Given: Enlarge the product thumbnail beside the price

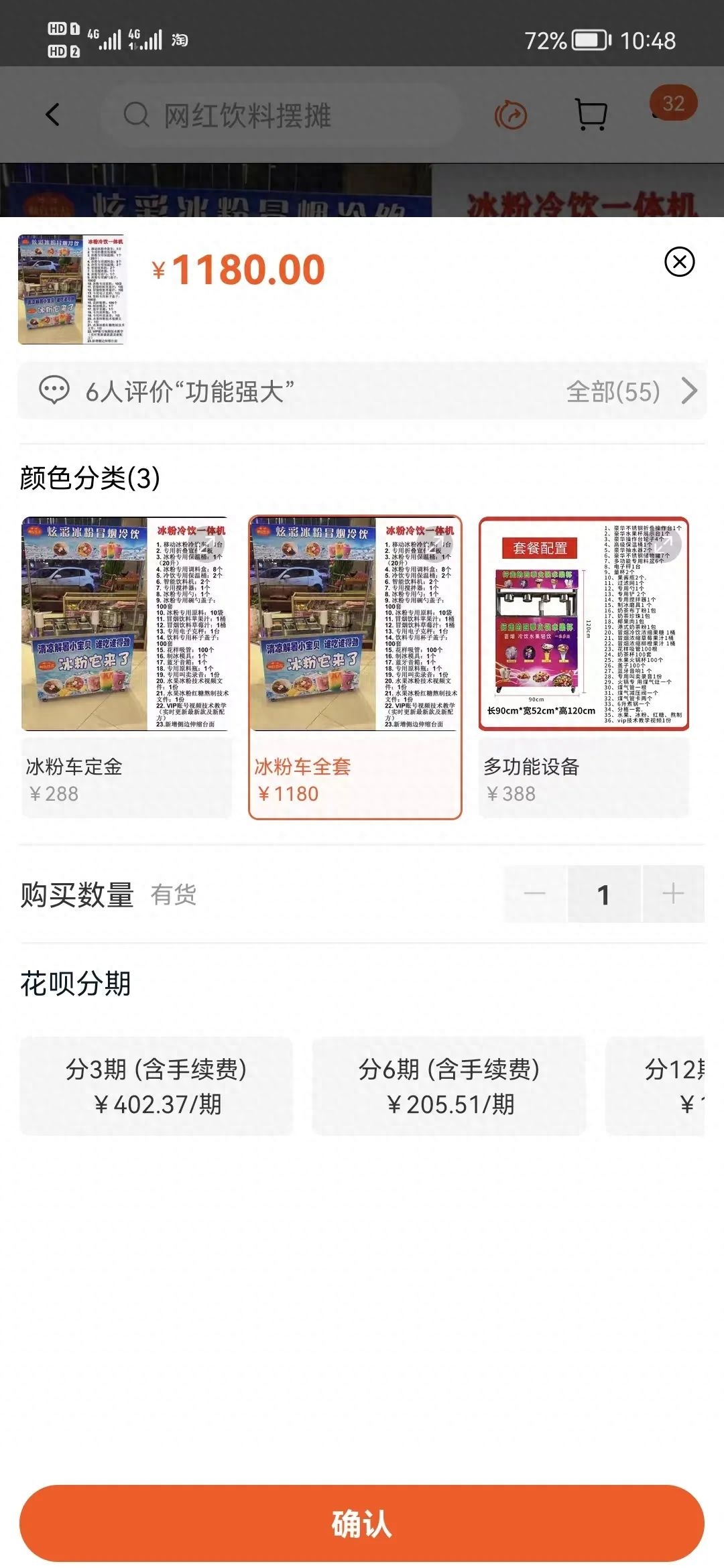Looking at the screenshot, I should 71,289.
